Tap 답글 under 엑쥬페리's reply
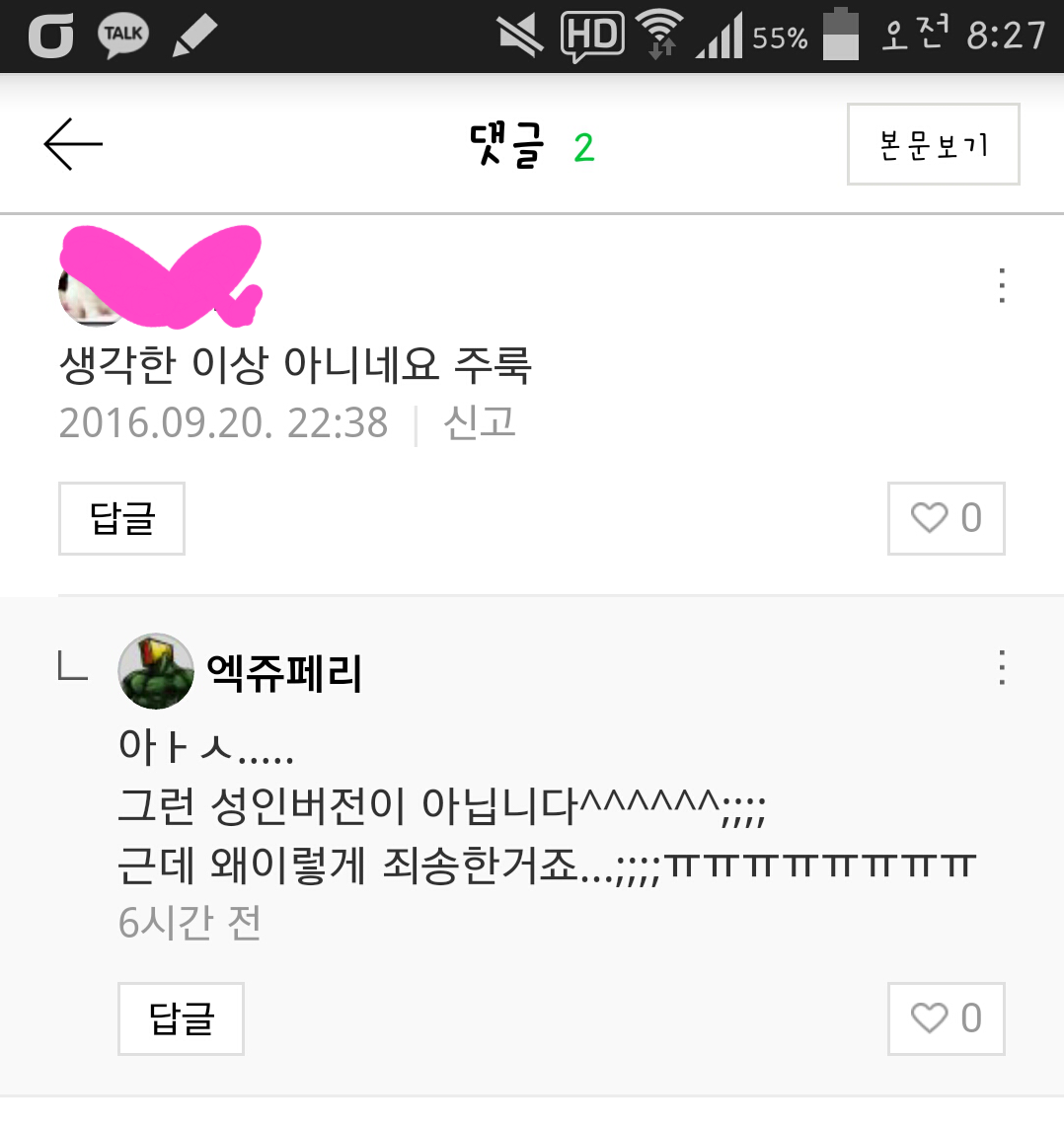Image resolution: width=1064 pixels, height=1129 pixels. pos(182,1018)
